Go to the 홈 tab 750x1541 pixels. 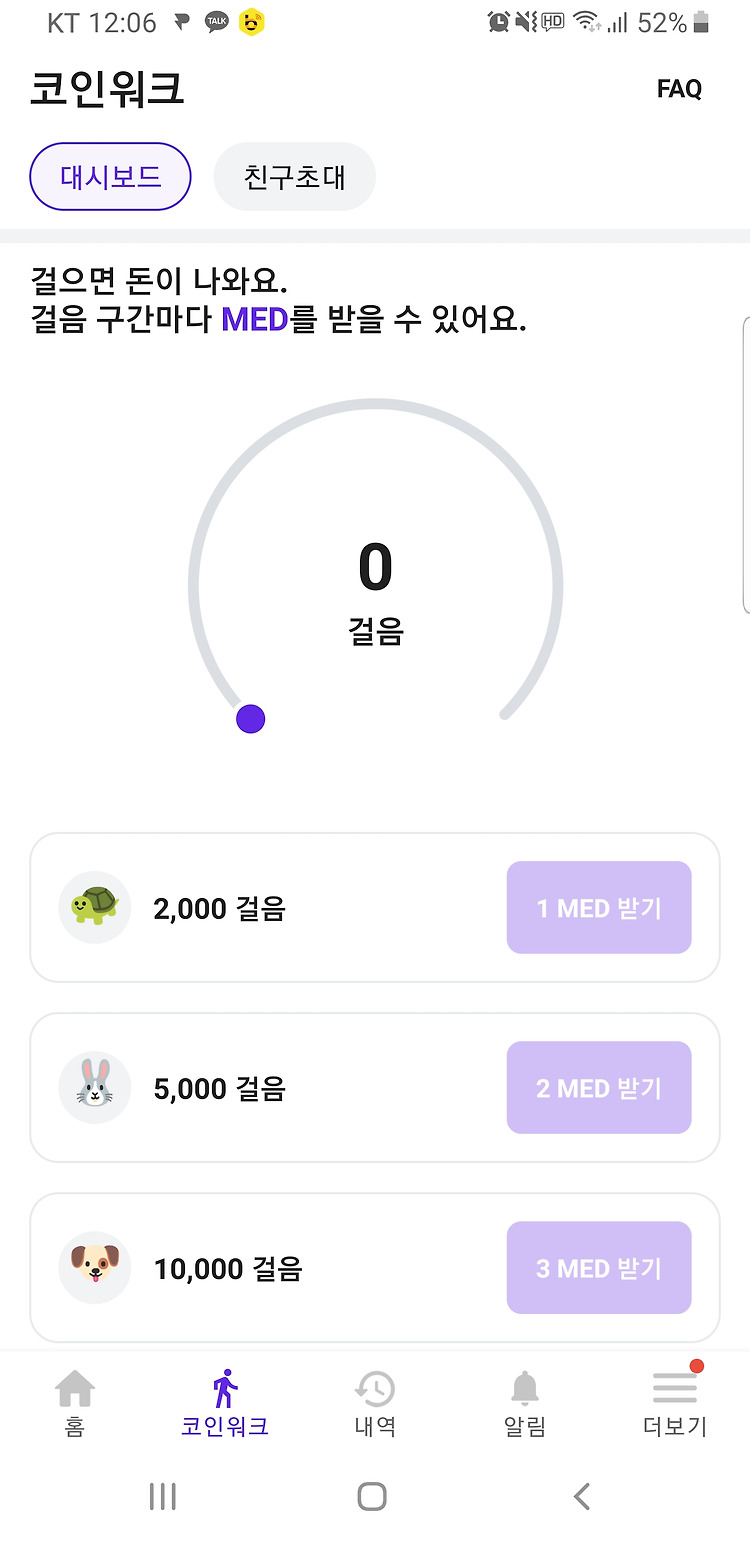[75, 1403]
